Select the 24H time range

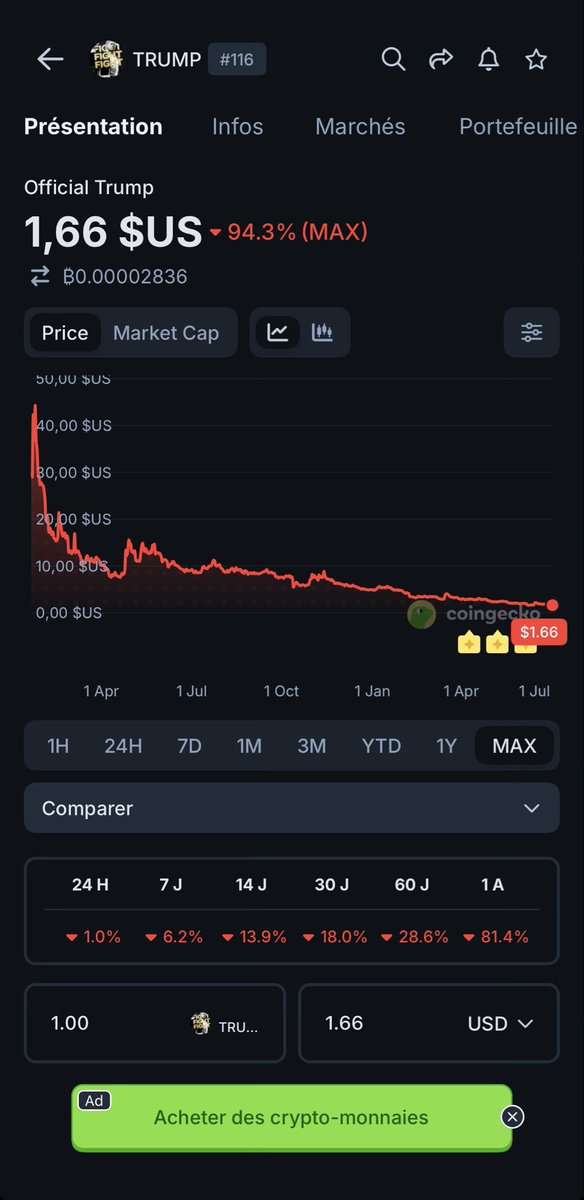123,746
